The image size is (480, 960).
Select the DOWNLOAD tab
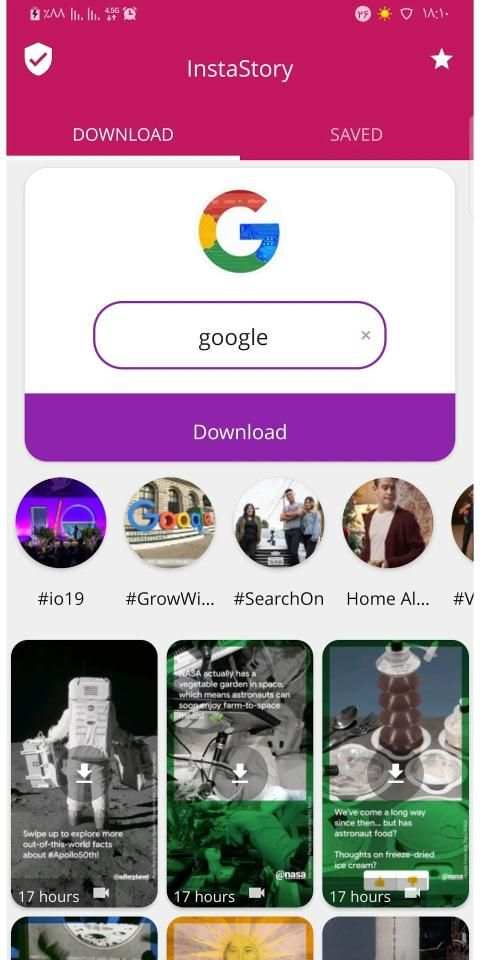[x=123, y=135]
